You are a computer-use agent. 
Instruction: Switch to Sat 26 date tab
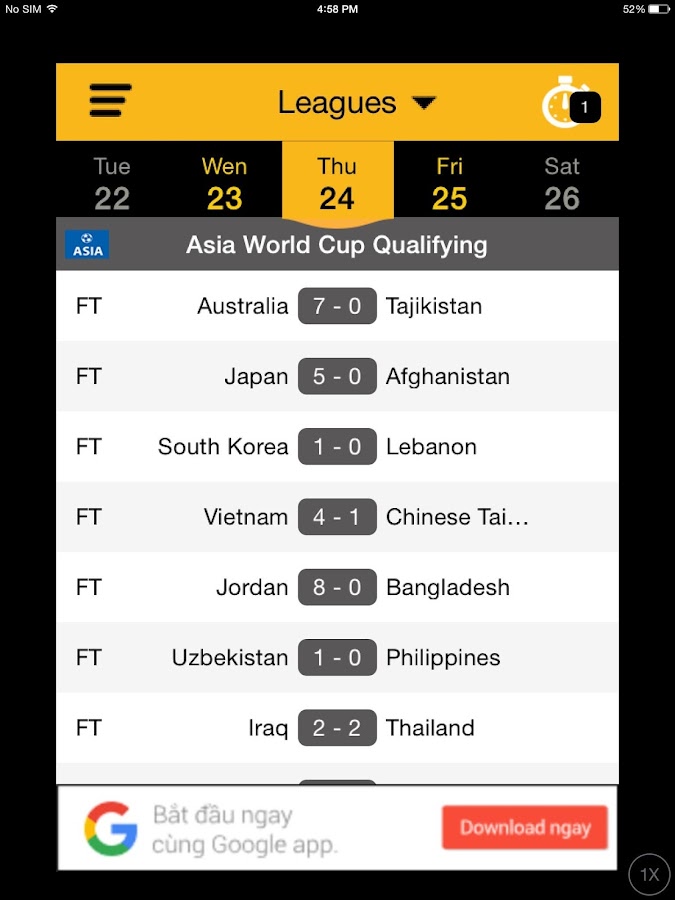click(562, 183)
